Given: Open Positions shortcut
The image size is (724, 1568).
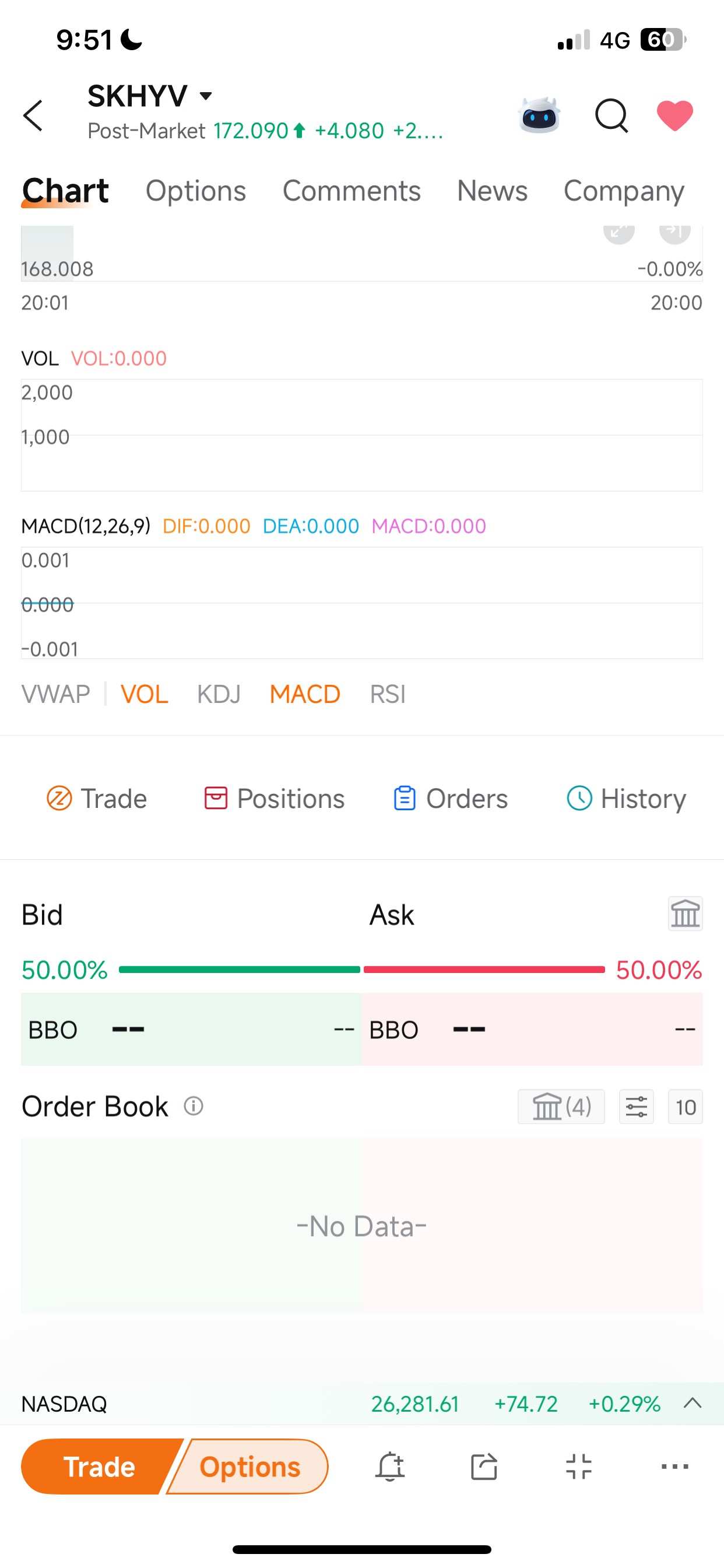Looking at the screenshot, I should tap(275, 799).
